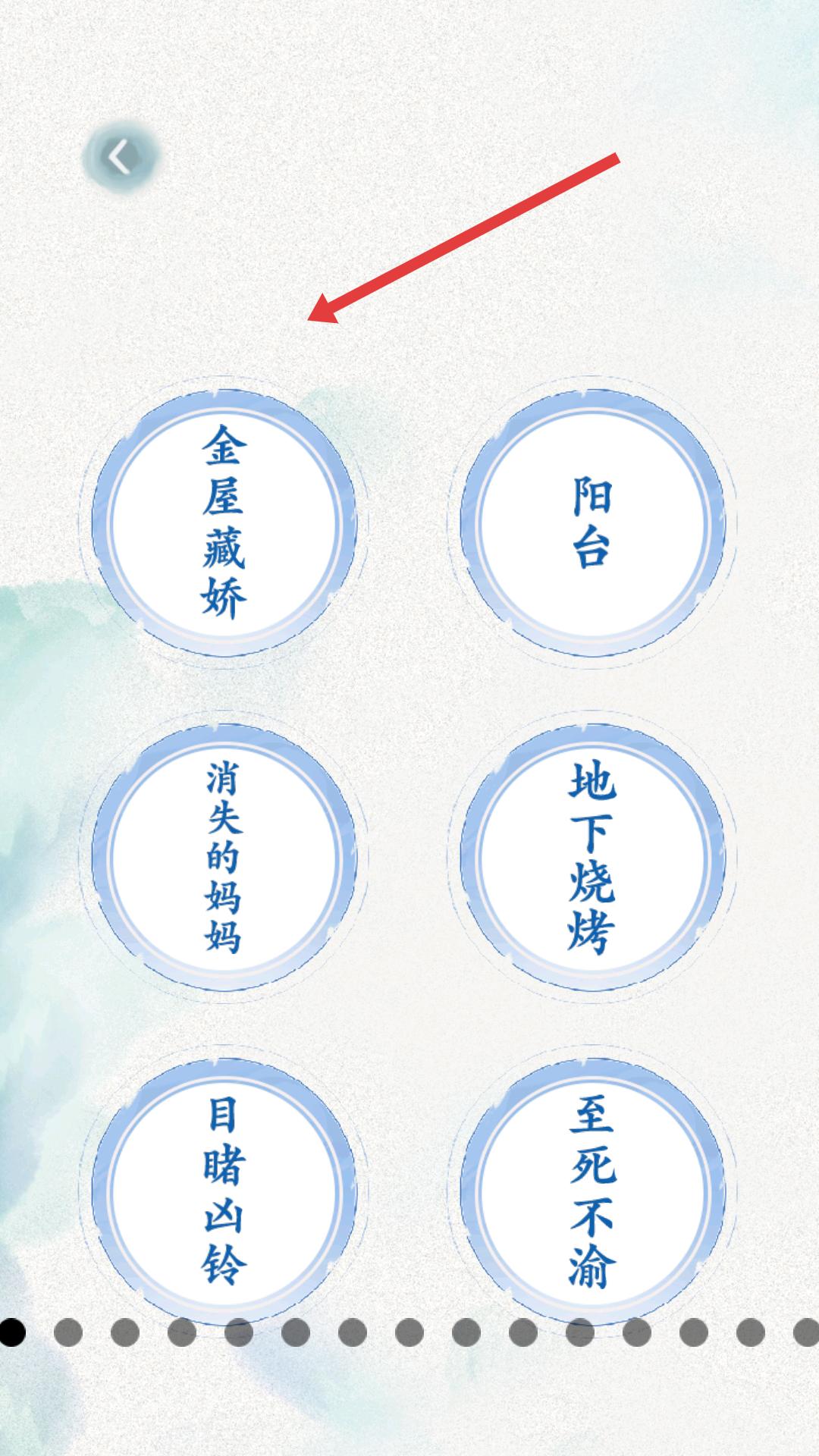Jump to the second page indicator dot
Screen dimensions: 819x1456
click(x=68, y=1332)
